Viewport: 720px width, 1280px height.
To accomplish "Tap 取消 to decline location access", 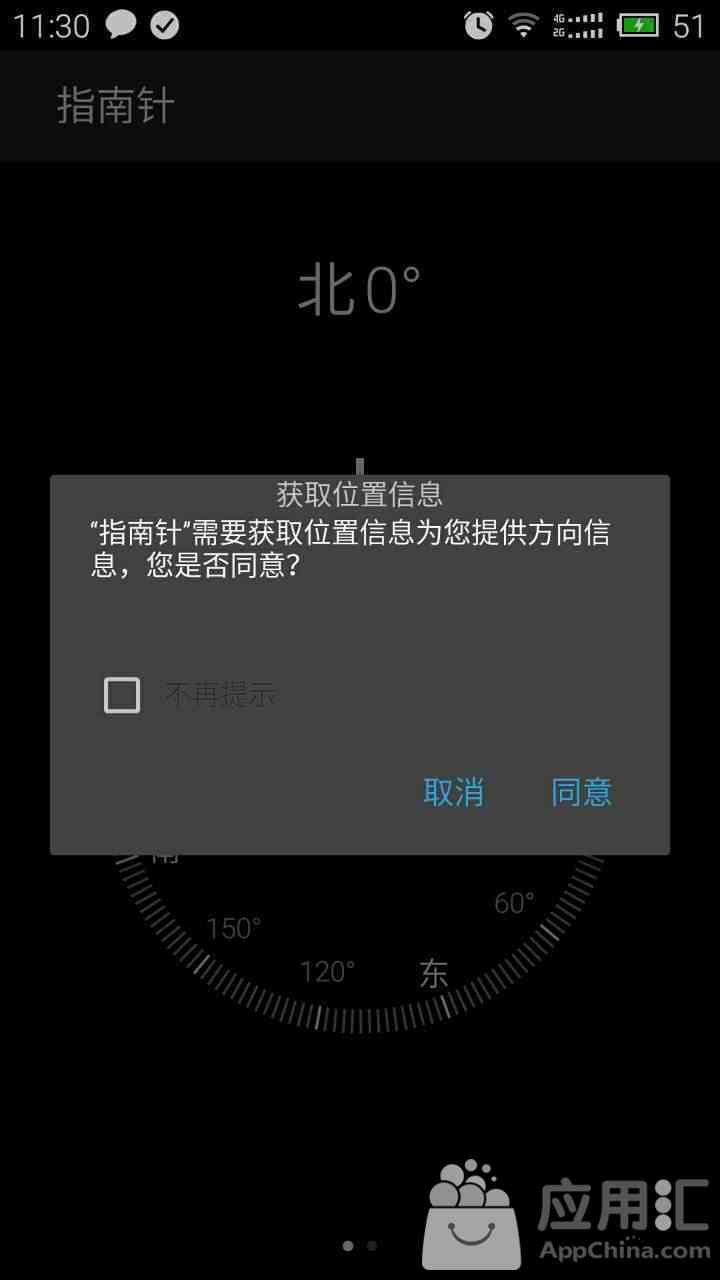I will click(453, 792).
